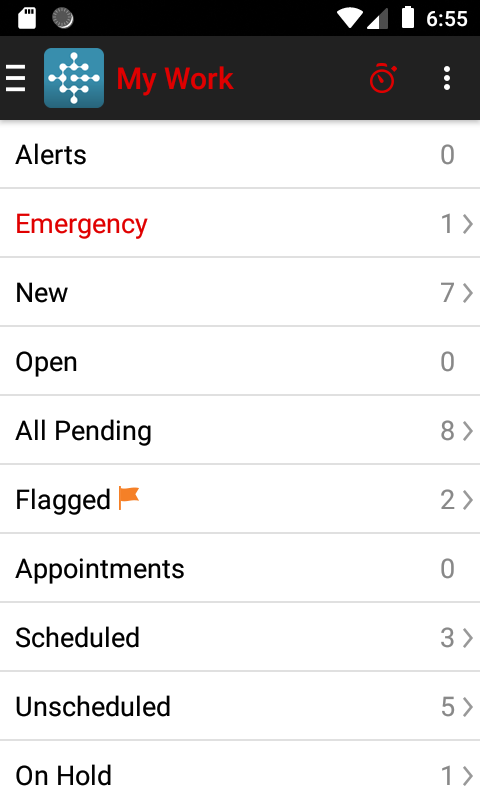
Task: Open the On Hold list
Action: point(240,770)
